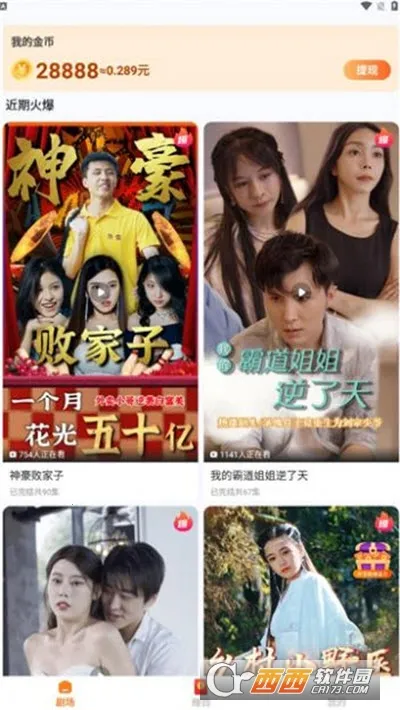Switch to the middle bottom tab with the red icon
This screenshot has height=710, width=400.
(x=200, y=693)
